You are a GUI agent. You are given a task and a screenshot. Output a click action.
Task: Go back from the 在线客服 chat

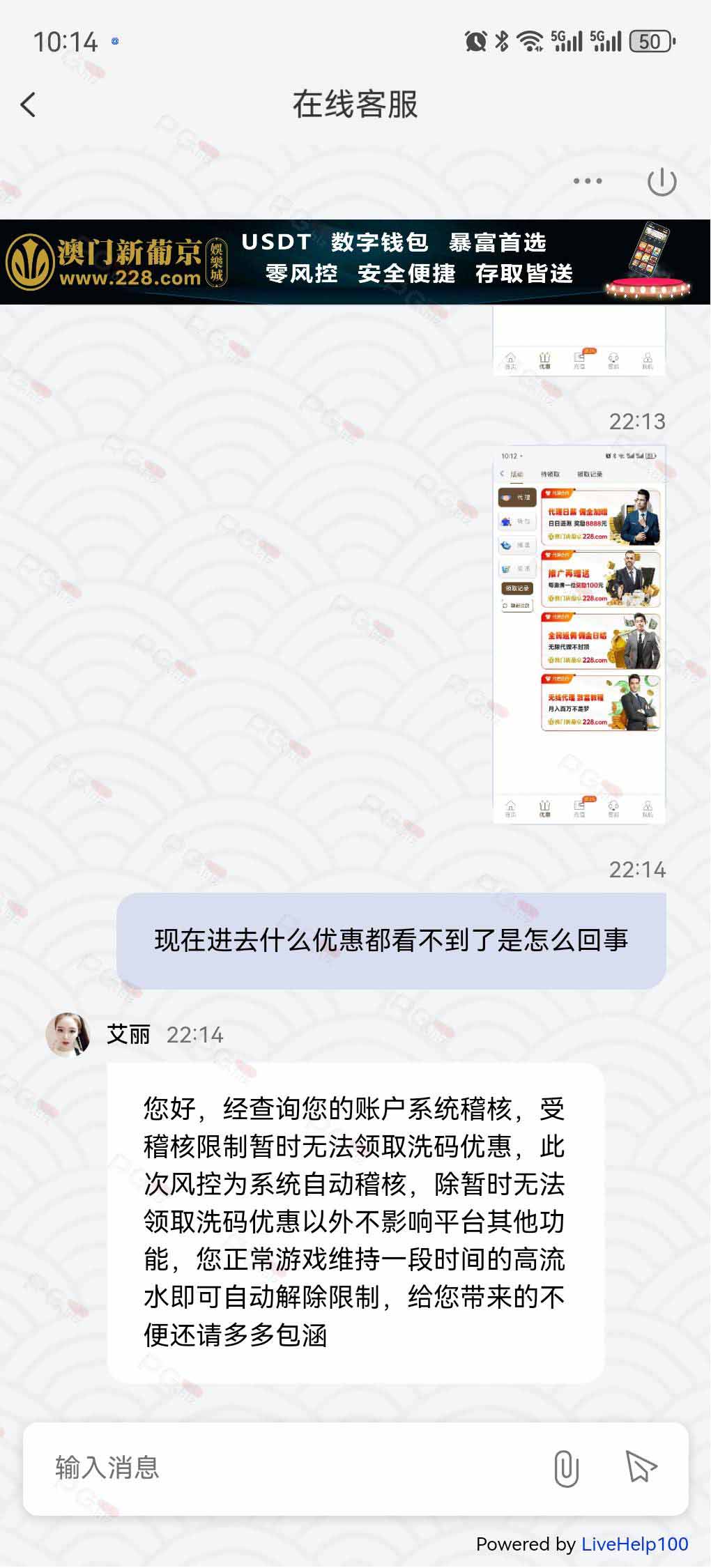28,105
